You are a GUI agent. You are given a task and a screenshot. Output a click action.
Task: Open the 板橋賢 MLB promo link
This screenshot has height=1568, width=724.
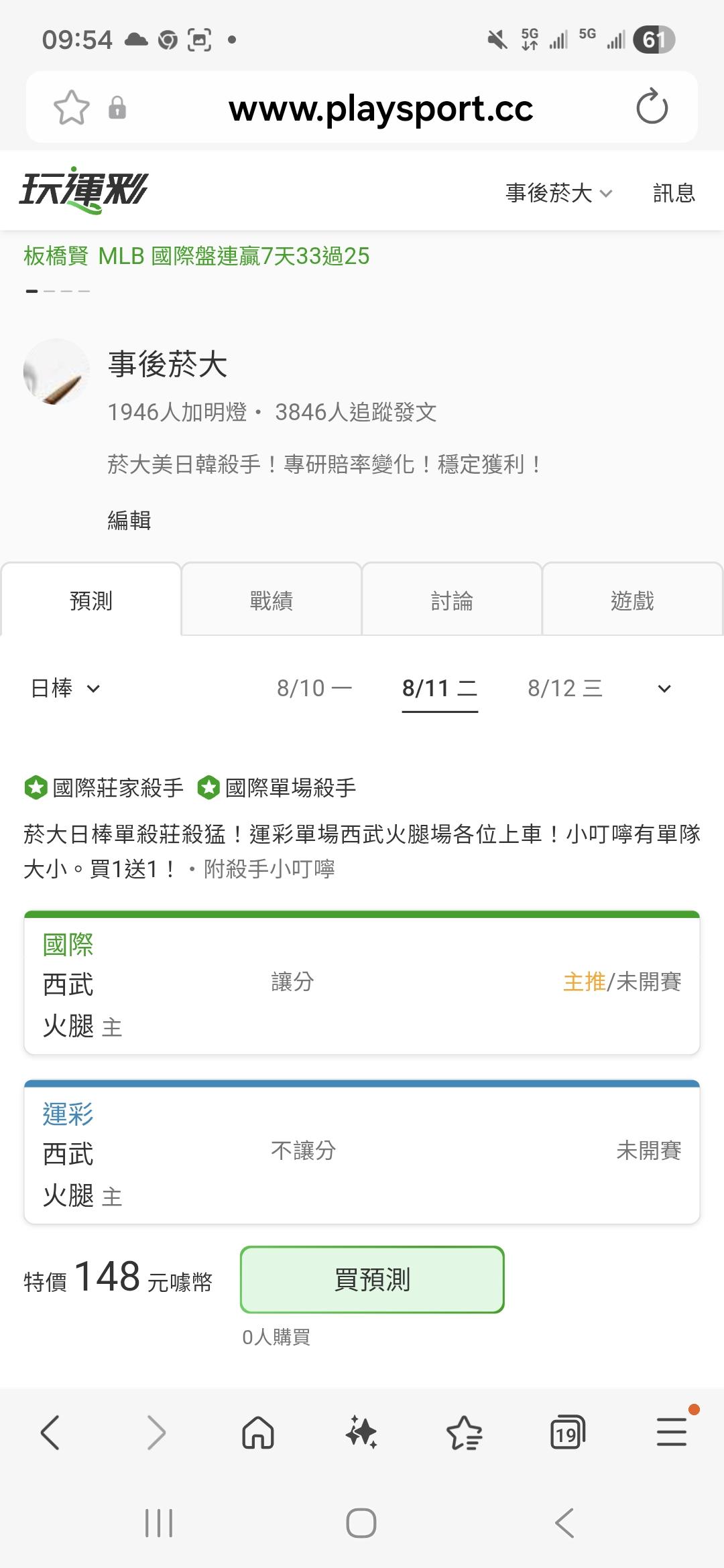point(196,256)
